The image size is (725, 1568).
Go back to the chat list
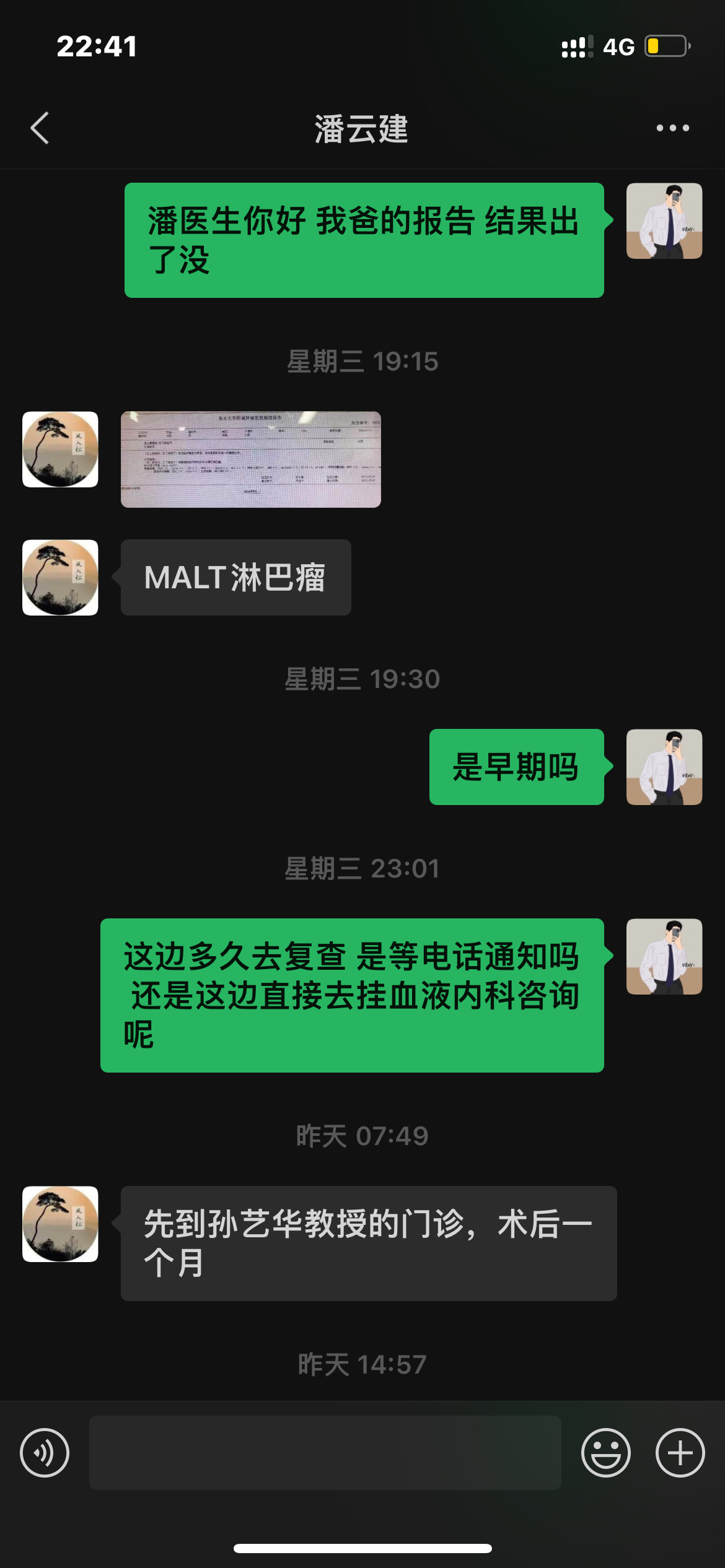[x=40, y=128]
